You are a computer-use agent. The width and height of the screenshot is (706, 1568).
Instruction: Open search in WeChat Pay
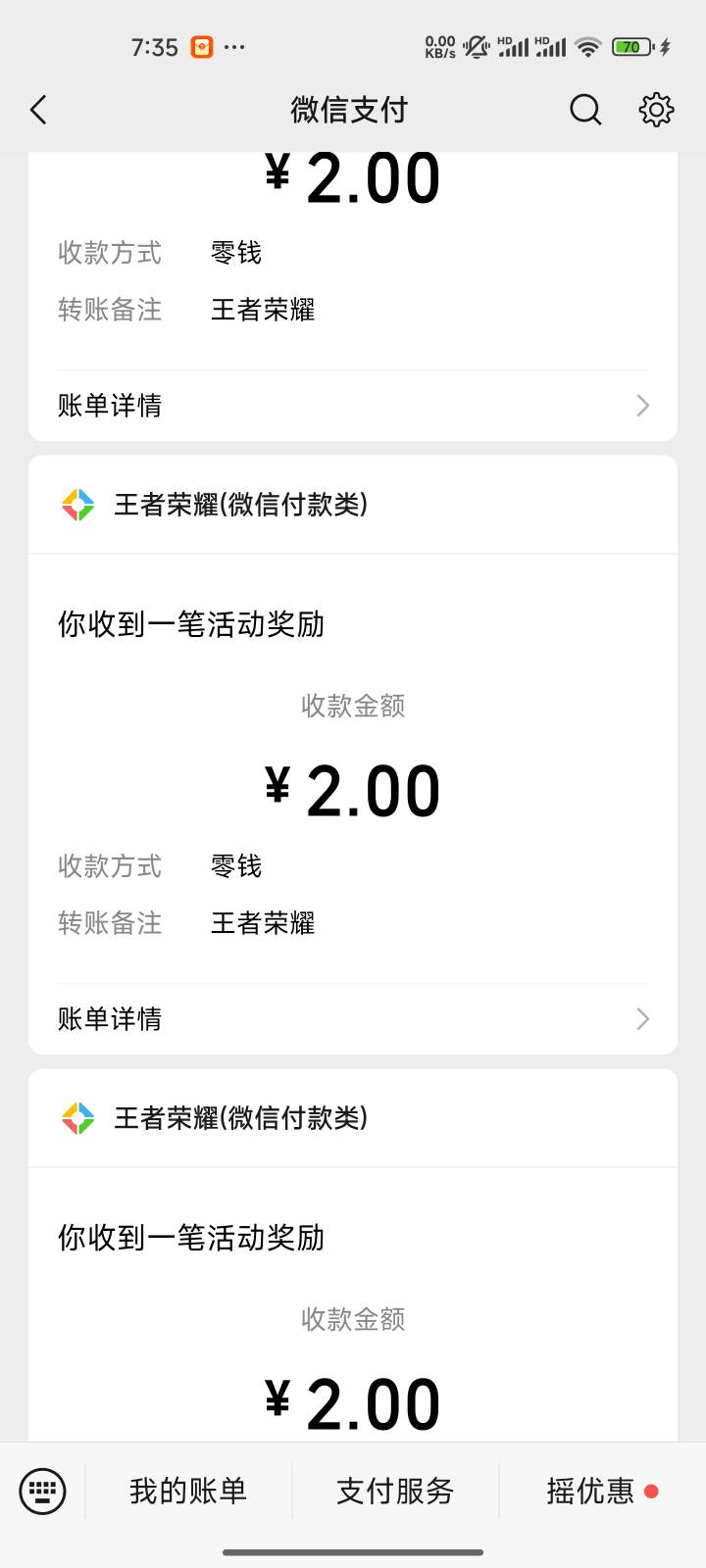(x=585, y=110)
